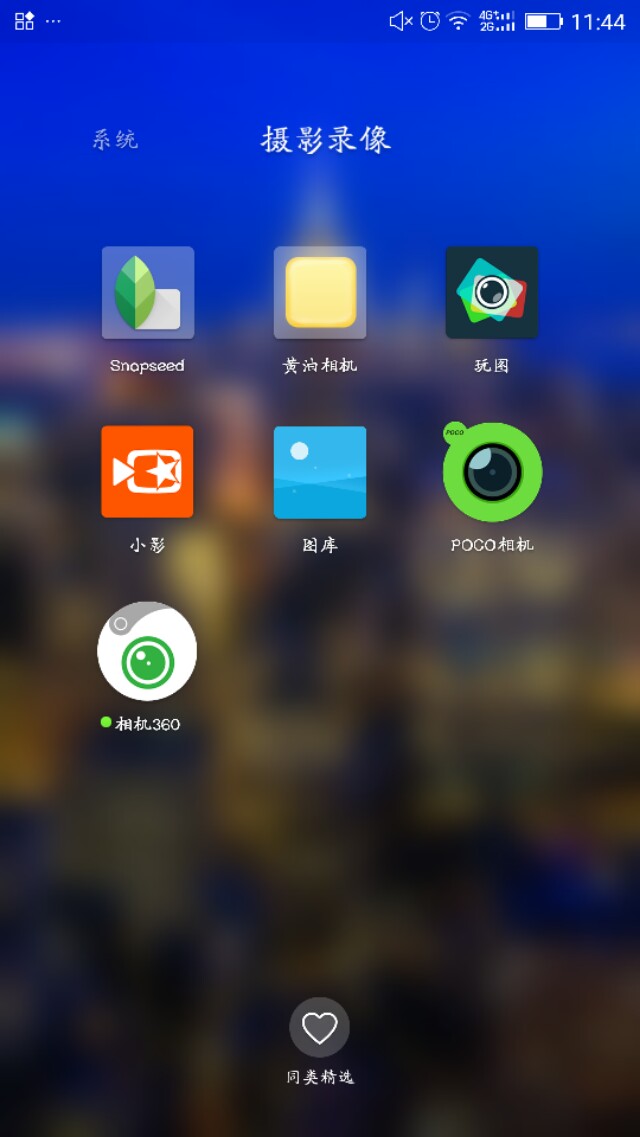The height and width of the screenshot is (1137, 640).
Task: Switch to the 系统 folder
Action: point(115,140)
